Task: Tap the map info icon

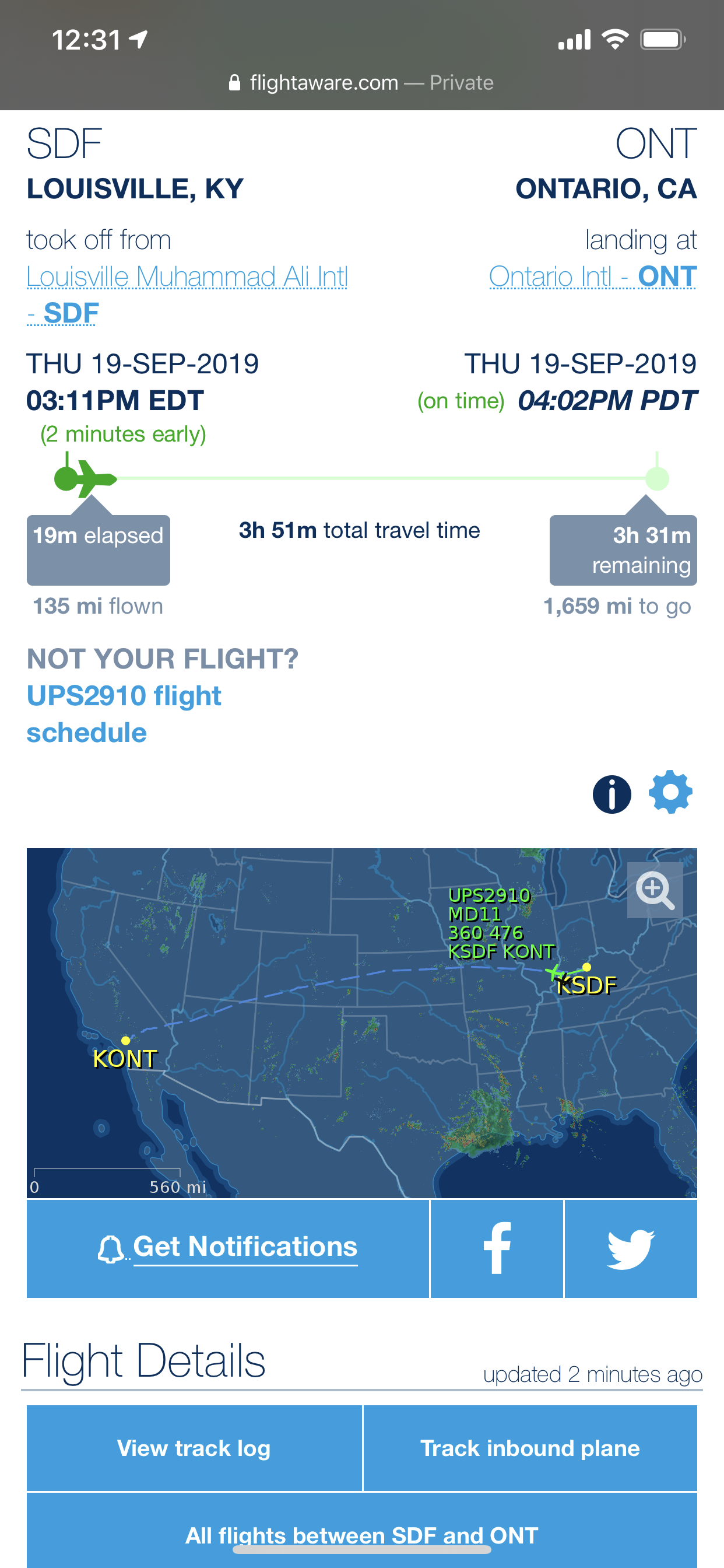Action: pos(611,794)
